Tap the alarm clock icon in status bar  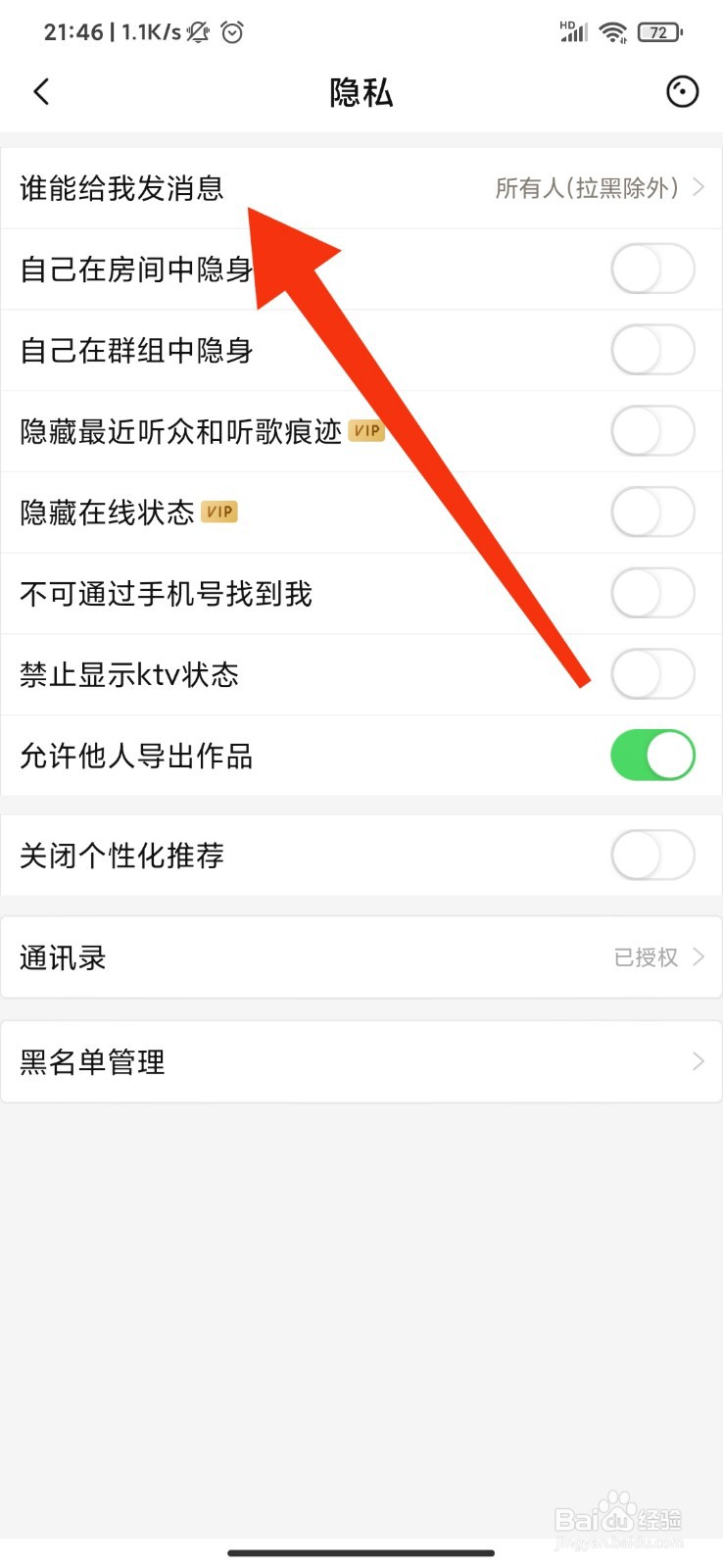(x=231, y=31)
